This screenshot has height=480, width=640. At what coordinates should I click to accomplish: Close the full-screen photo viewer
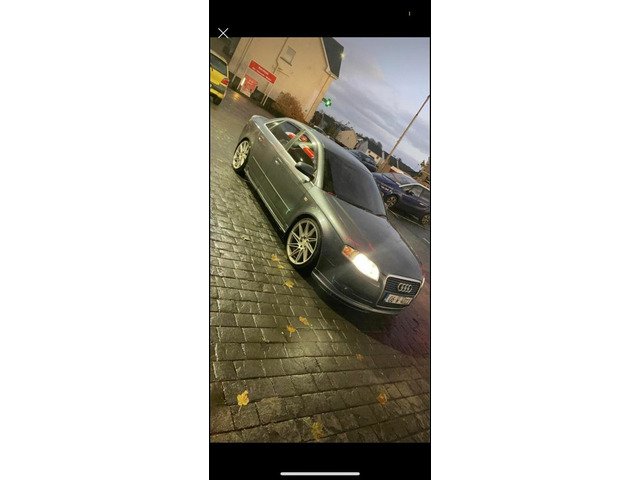click(x=223, y=33)
